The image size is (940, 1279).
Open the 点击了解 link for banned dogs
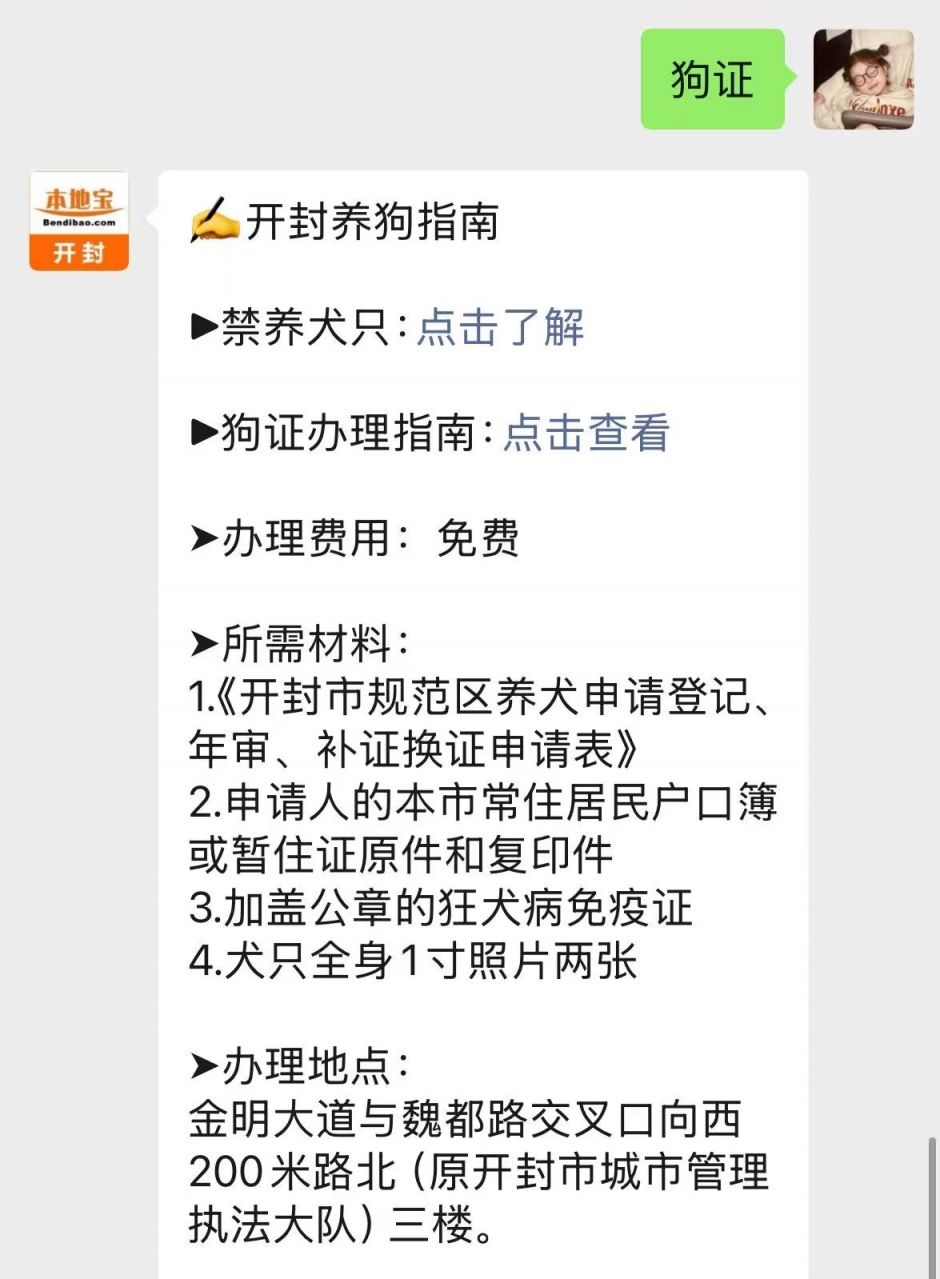click(x=501, y=327)
